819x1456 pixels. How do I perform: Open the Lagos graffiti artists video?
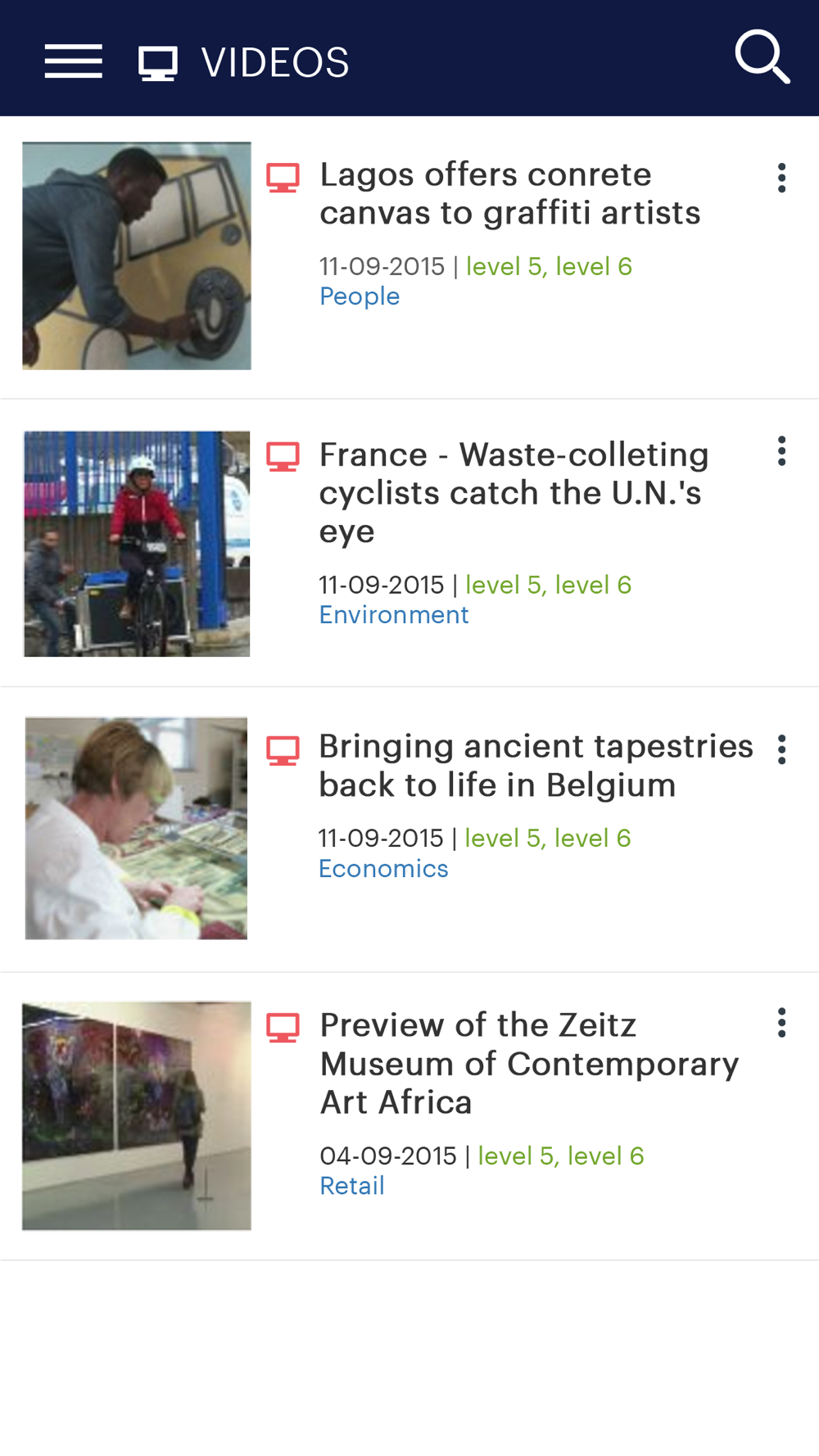click(509, 194)
